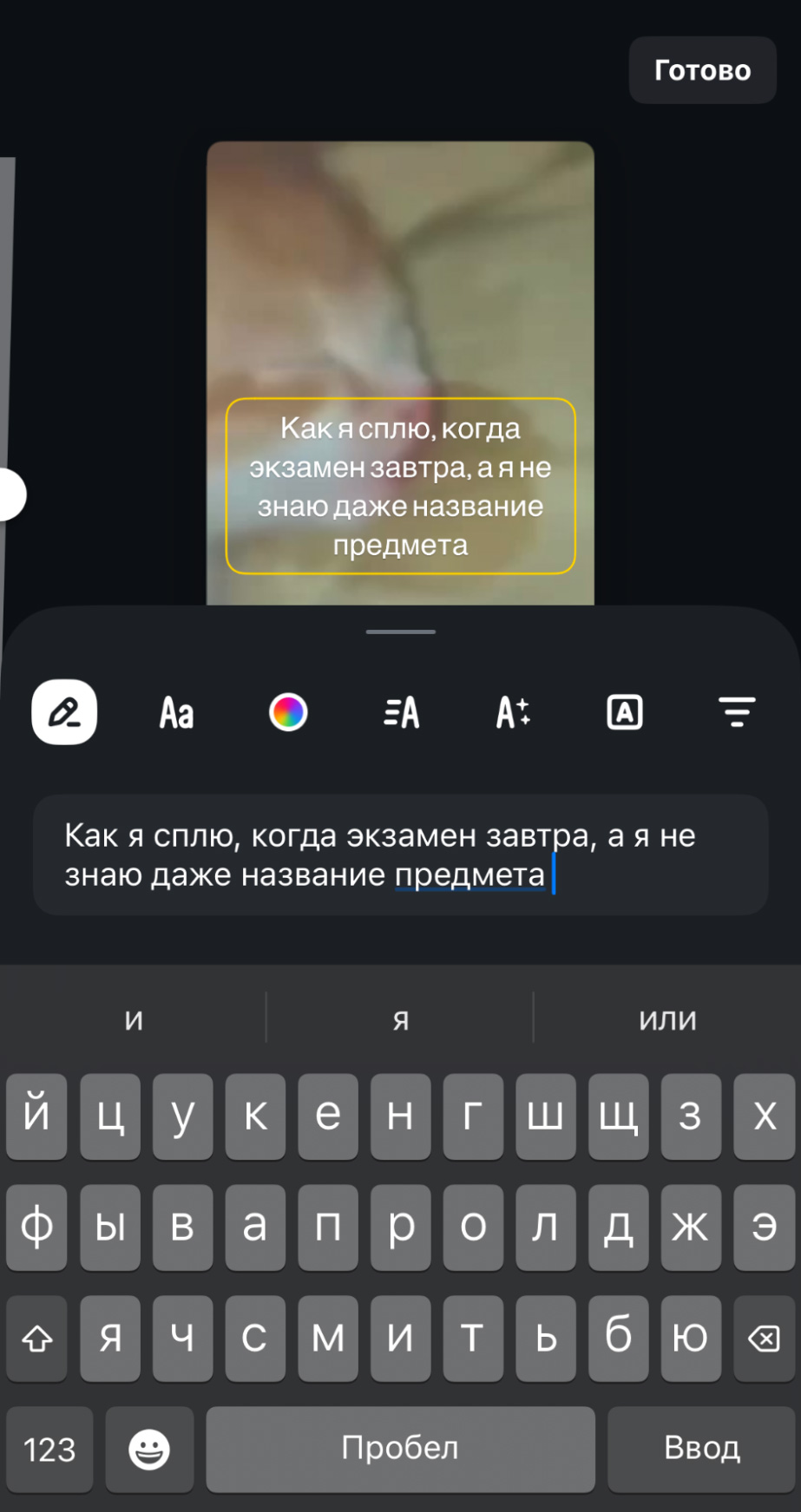Insert the suggested word "или"
Image resolution: width=801 pixels, height=1512 pixels.
pyautogui.click(x=667, y=1019)
